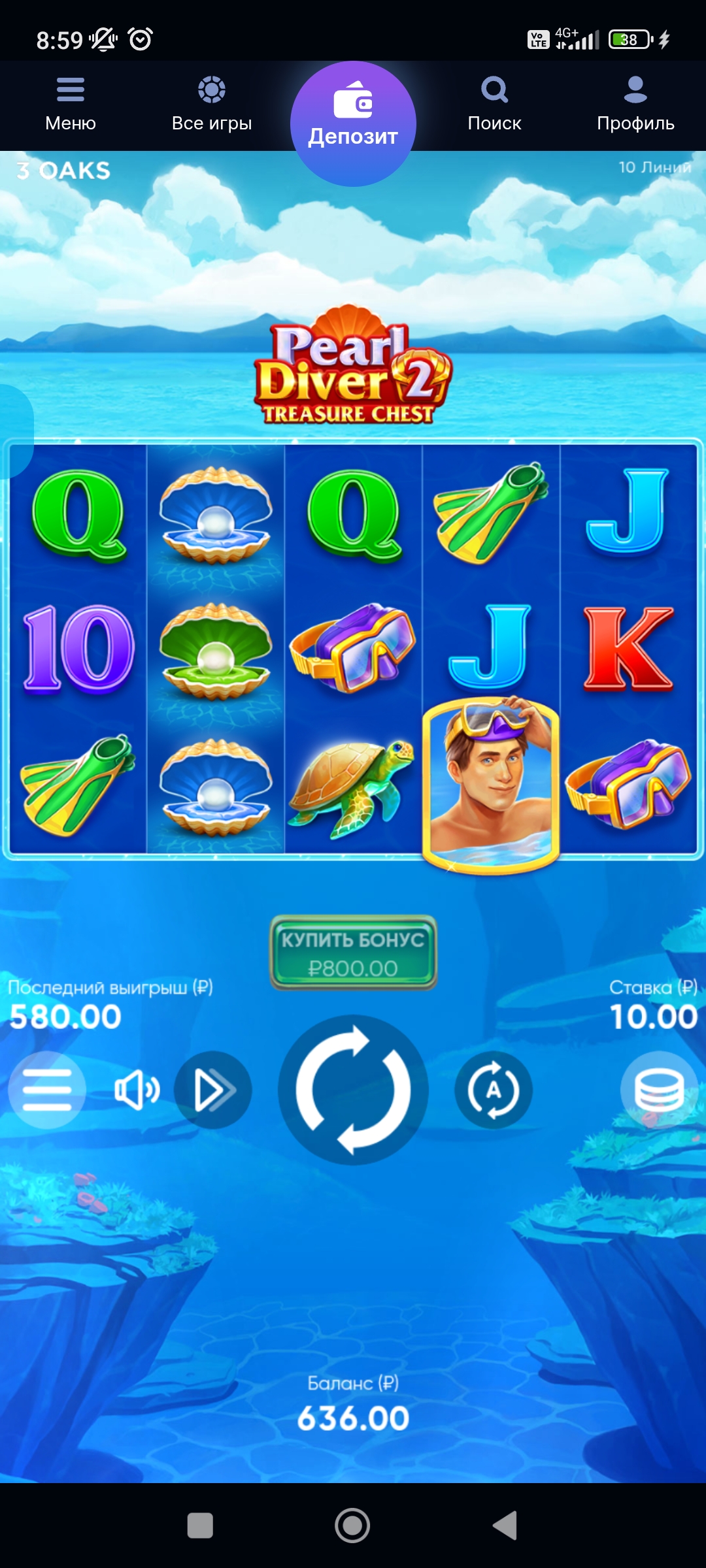This screenshot has width=706, height=1568.
Task: Spin the reels with the big round button
Action: pyautogui.click(x=353, y=1089)
